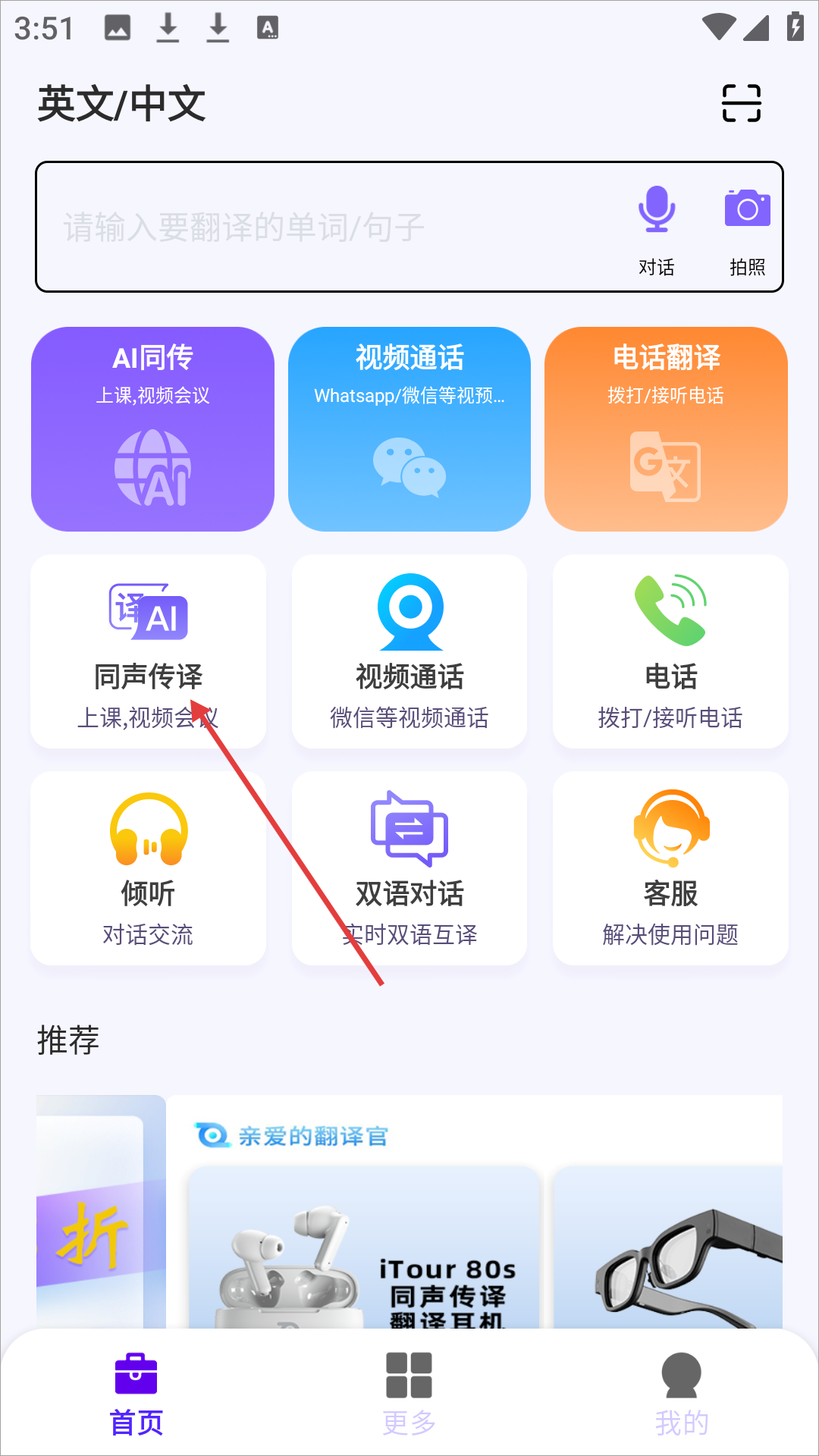Open the blue 视频通话 Whatsapp card

click(409, 428)
